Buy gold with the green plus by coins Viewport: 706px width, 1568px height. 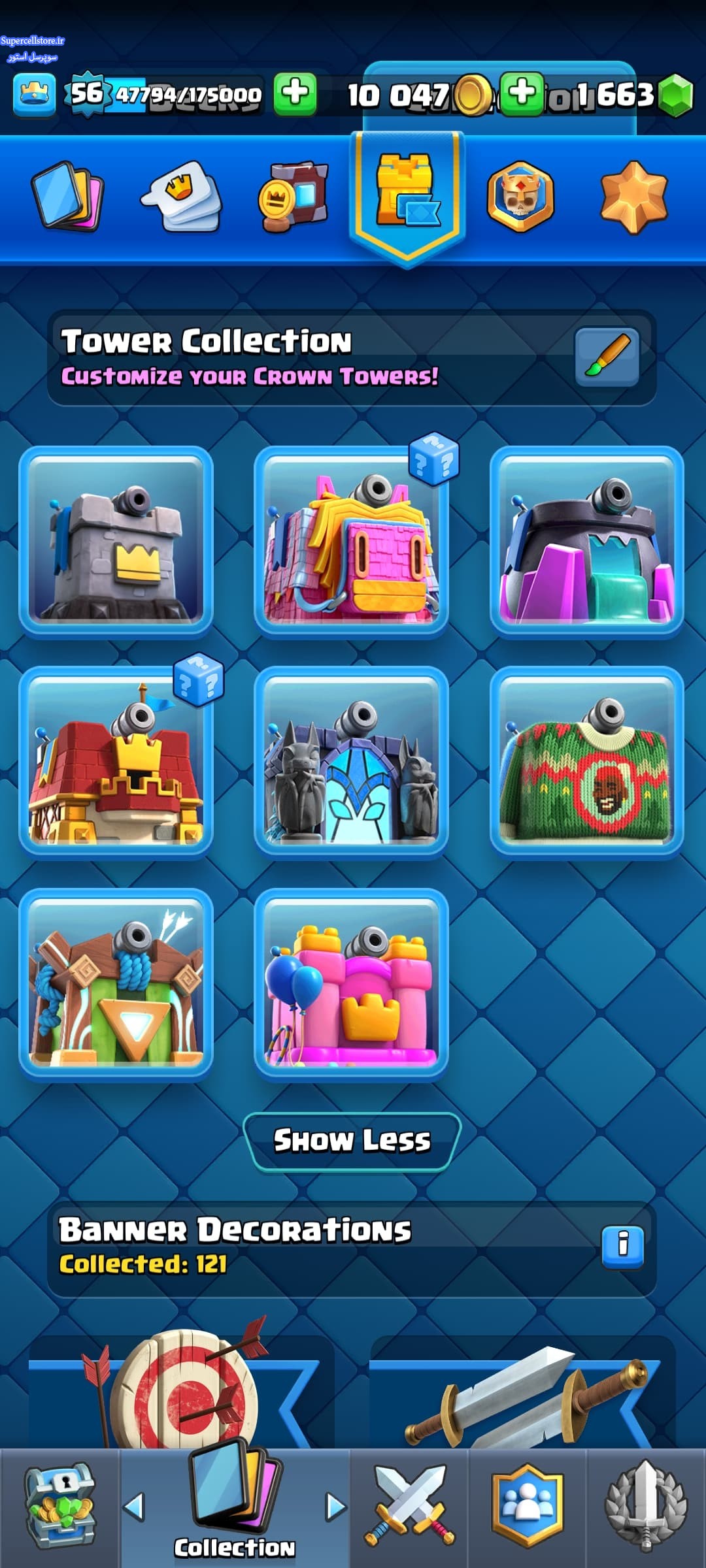[x=522, y=94]
